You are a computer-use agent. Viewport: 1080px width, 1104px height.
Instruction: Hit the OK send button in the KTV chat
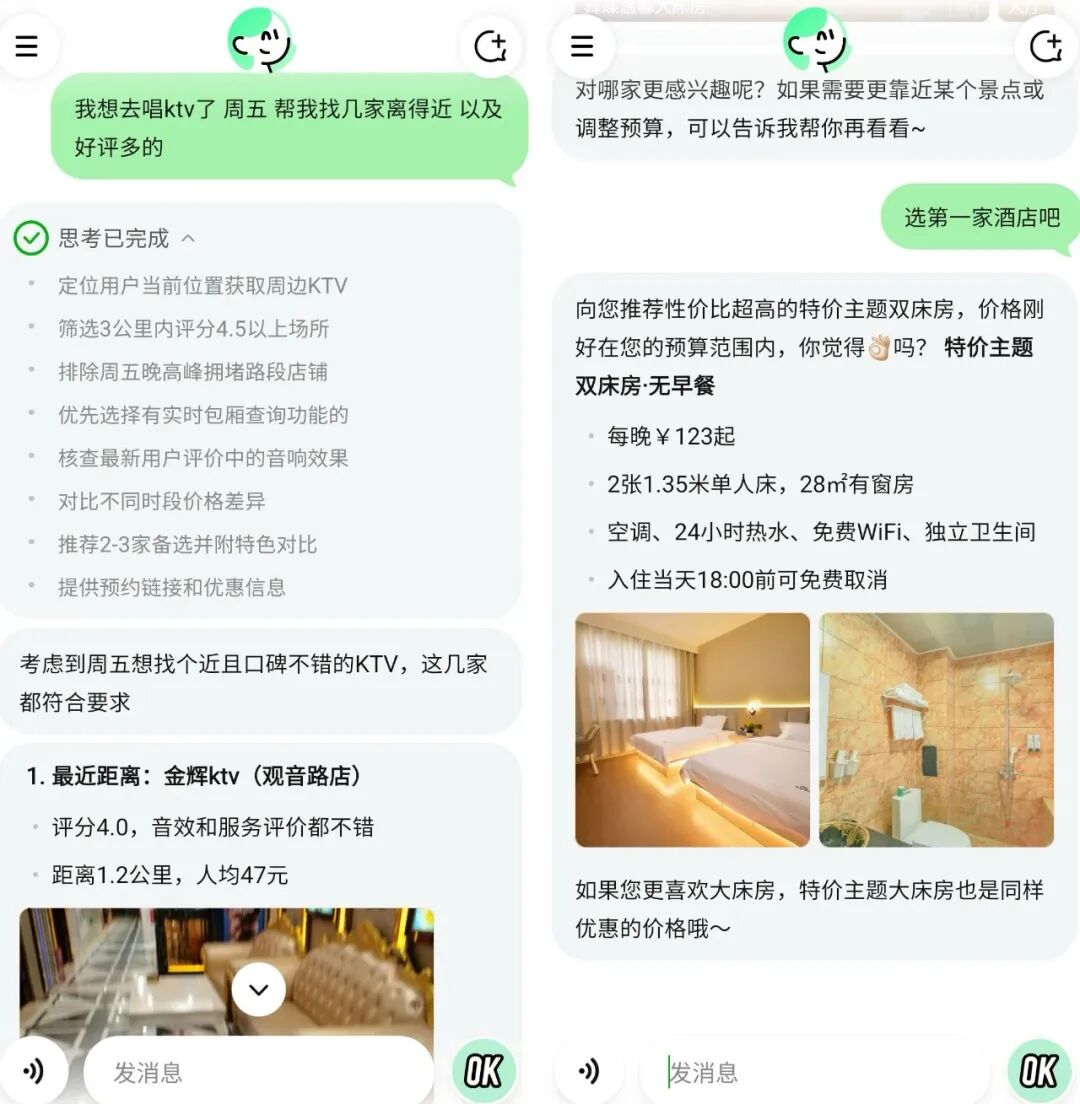pyautogui.click(x=483, y=1071)
